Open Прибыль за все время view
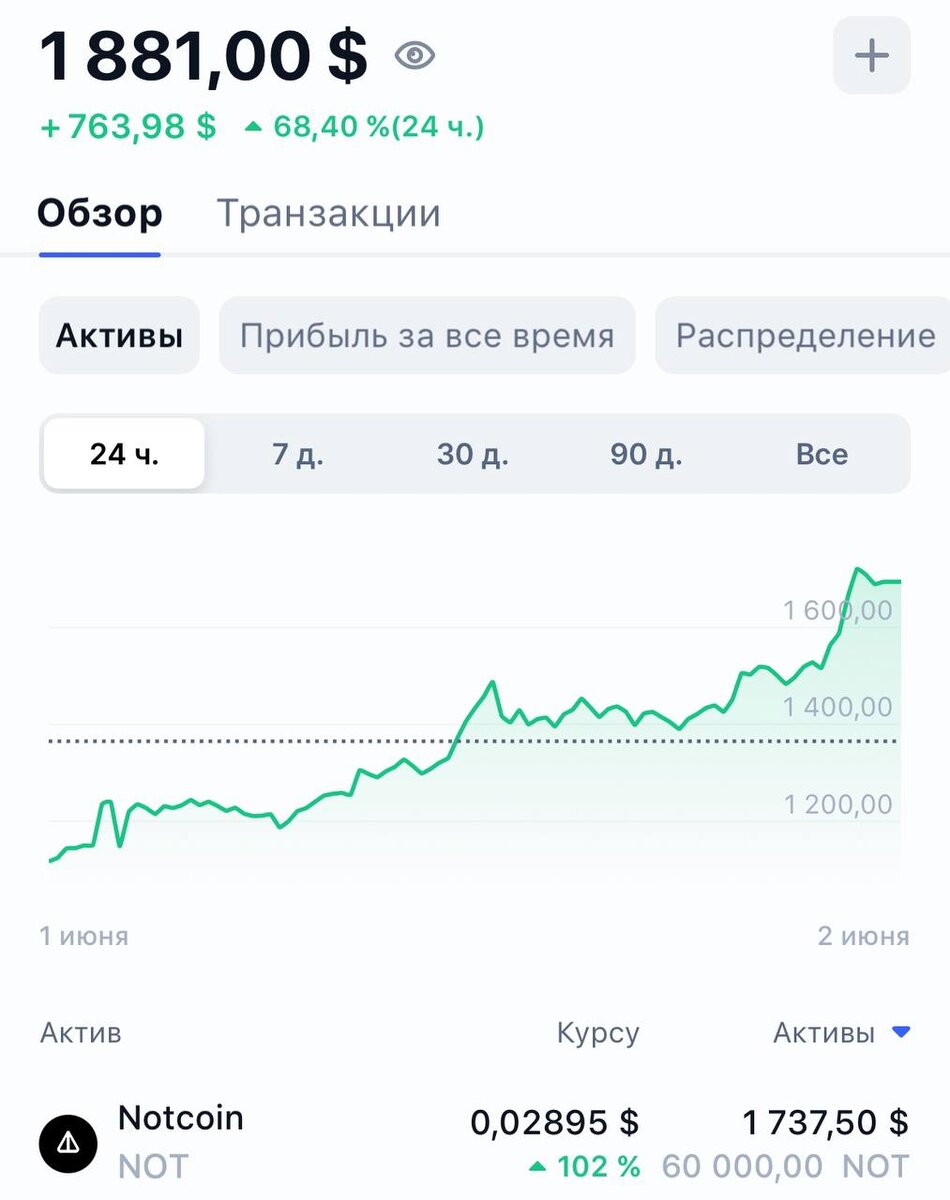 pos(427,336)
